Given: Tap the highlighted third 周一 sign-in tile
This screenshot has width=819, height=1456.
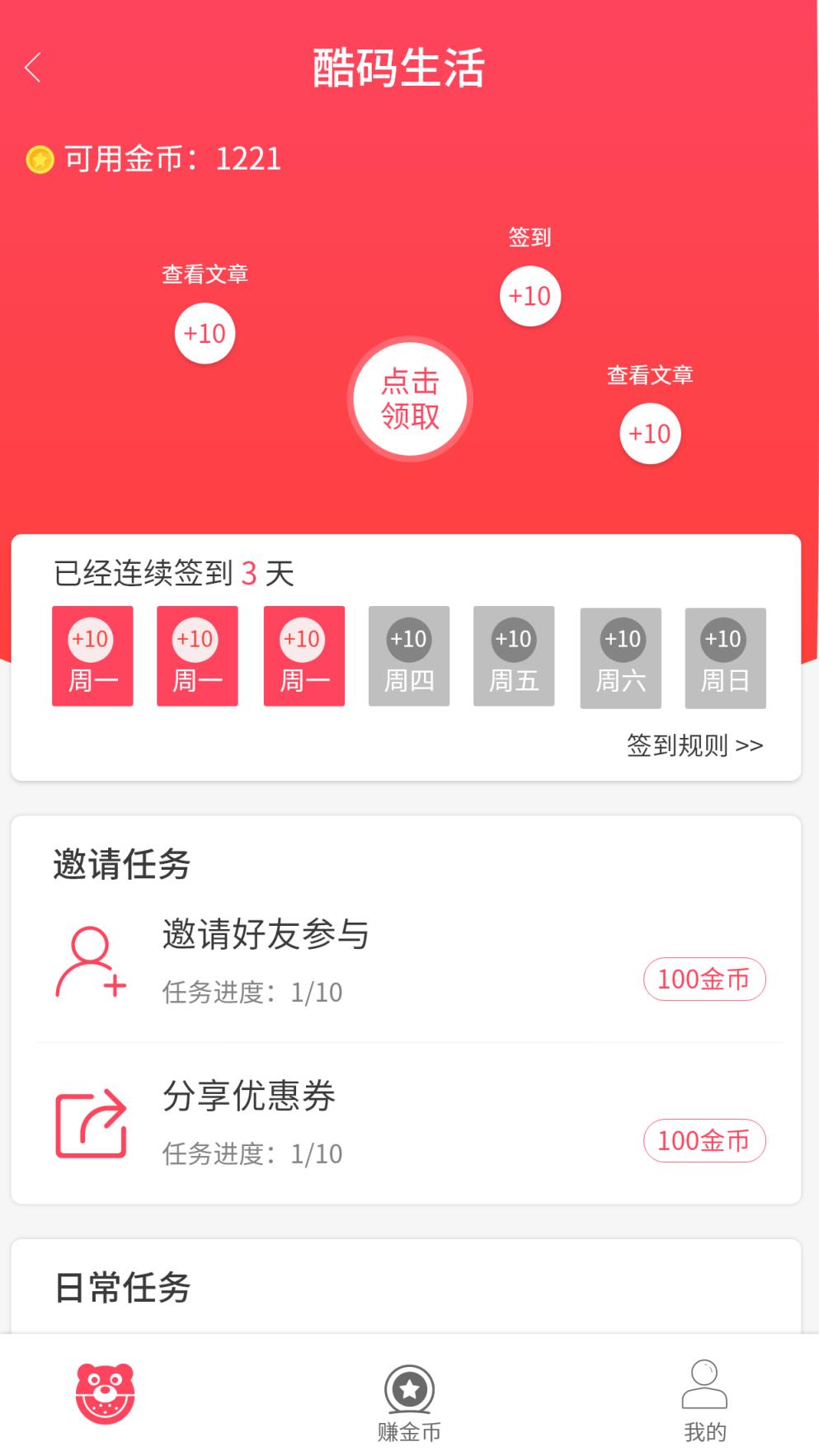Looking at the screenshot, I should pos(303,655).
